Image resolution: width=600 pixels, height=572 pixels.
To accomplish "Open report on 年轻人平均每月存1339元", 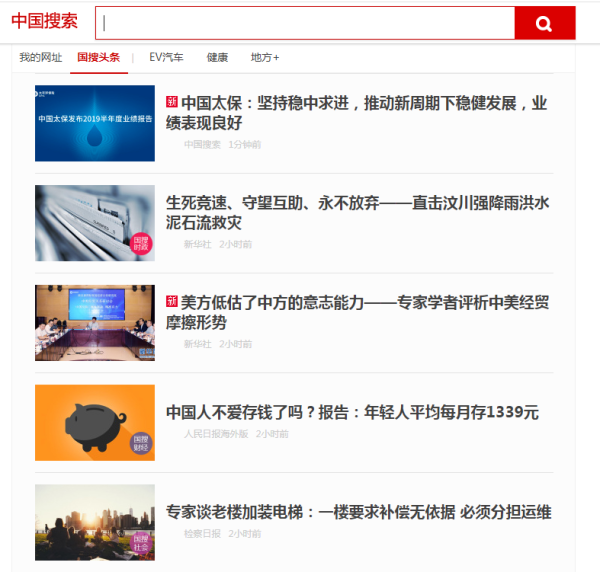I will (x=352, y=412).
